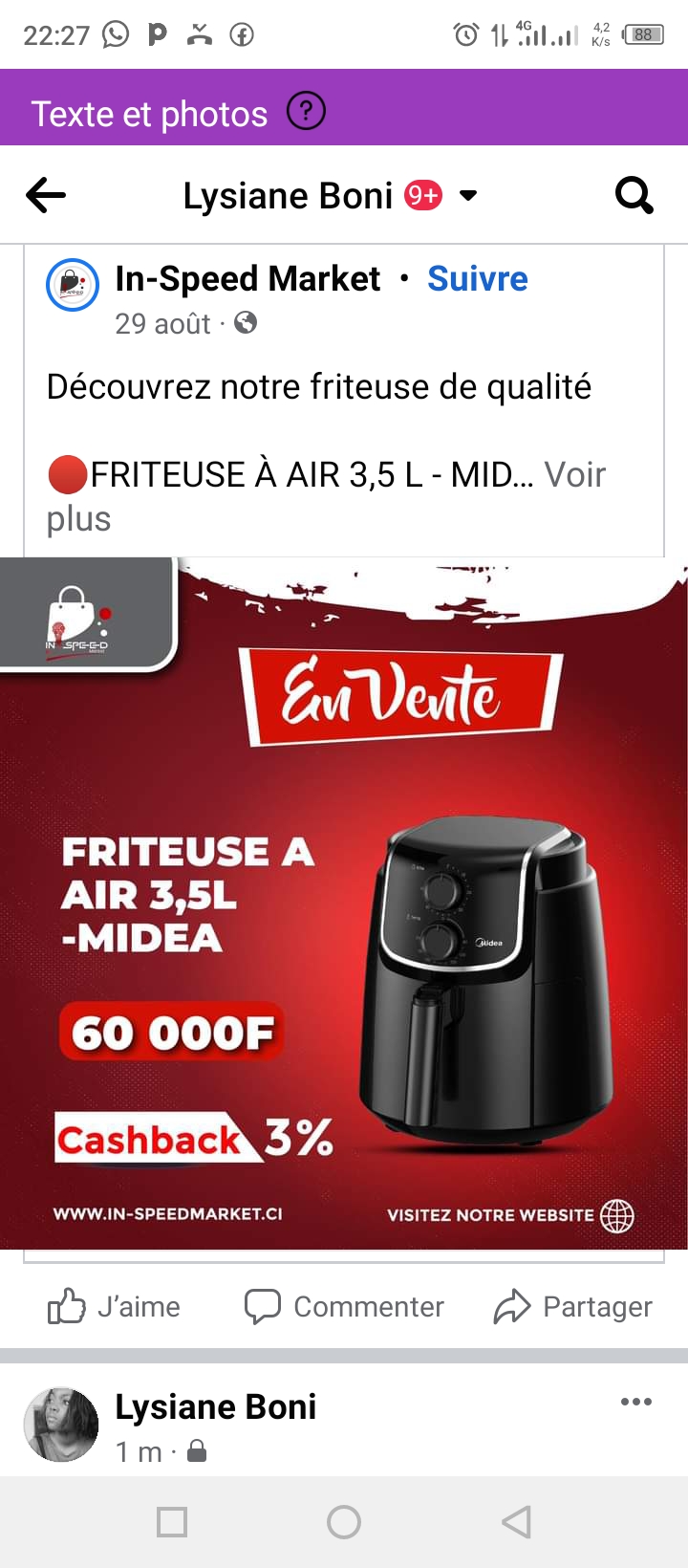Comment on the In-Speed Market post
The width and height of the screenshot is (688, 1568).
tap(344, 1306)
